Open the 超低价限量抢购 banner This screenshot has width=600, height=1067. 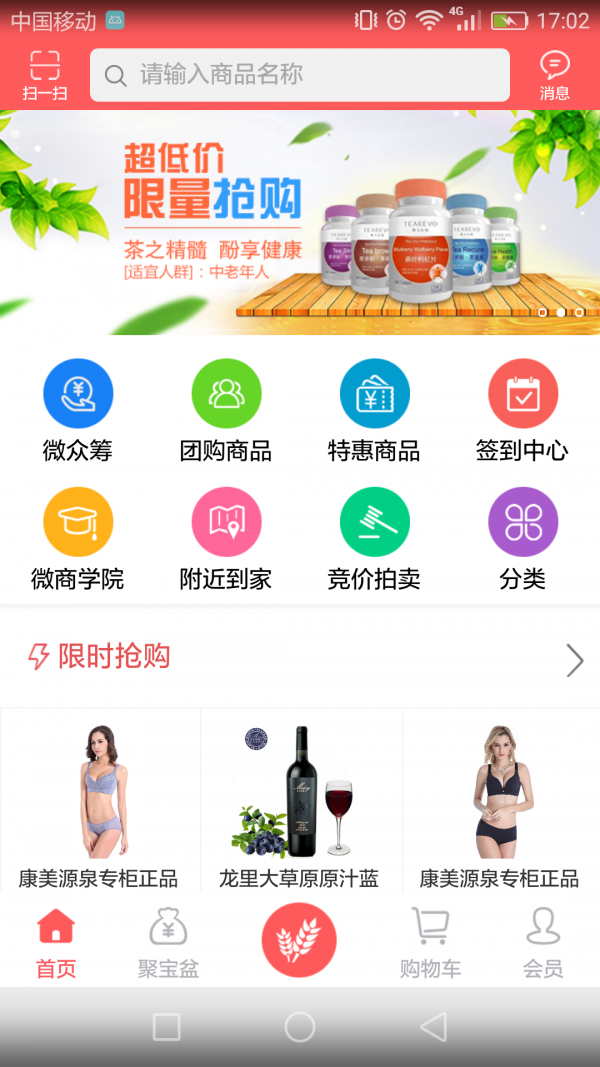[300, 222]
